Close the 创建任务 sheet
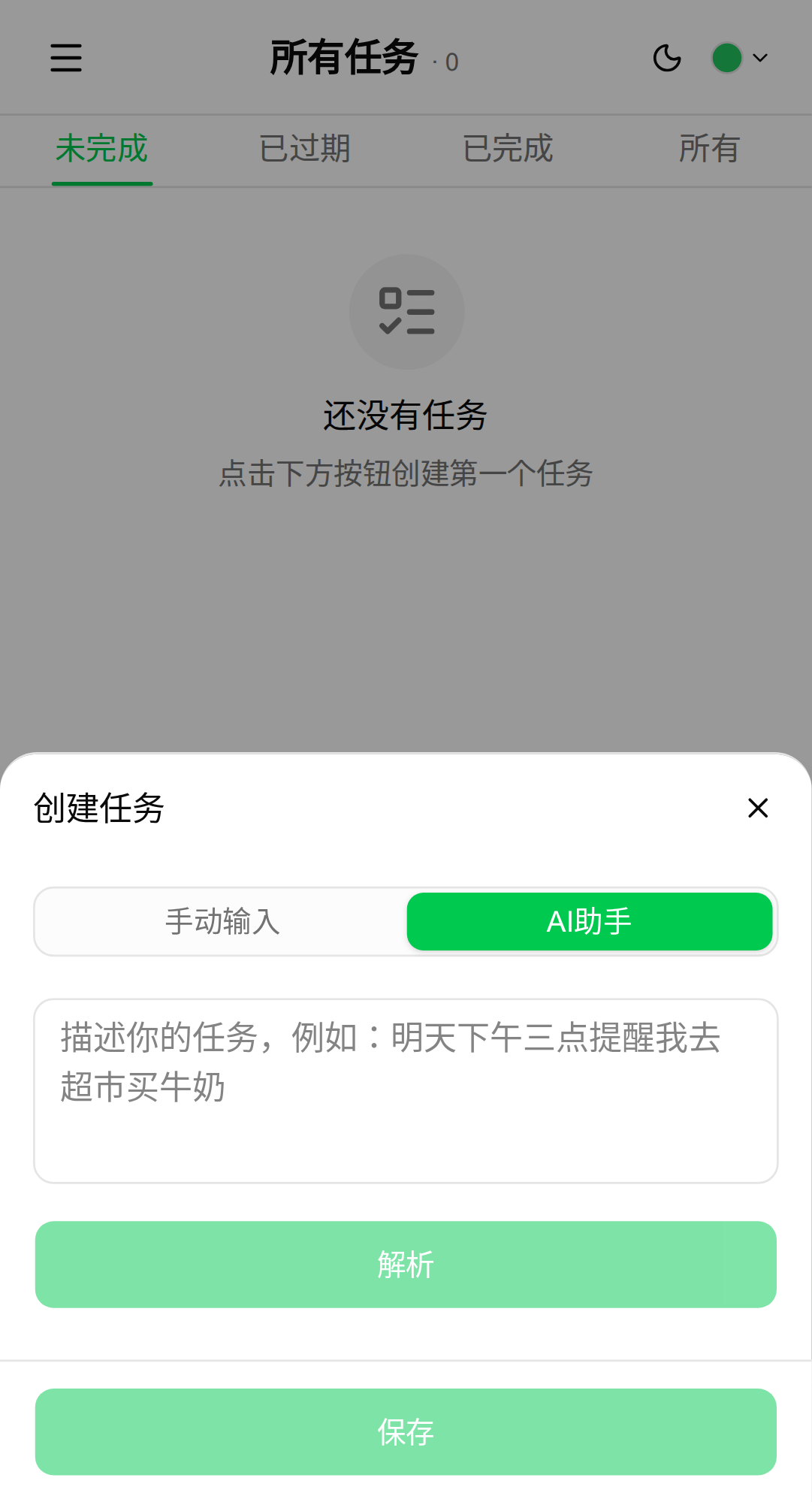This screenshot has height=1502, width=812. [757, 808]
